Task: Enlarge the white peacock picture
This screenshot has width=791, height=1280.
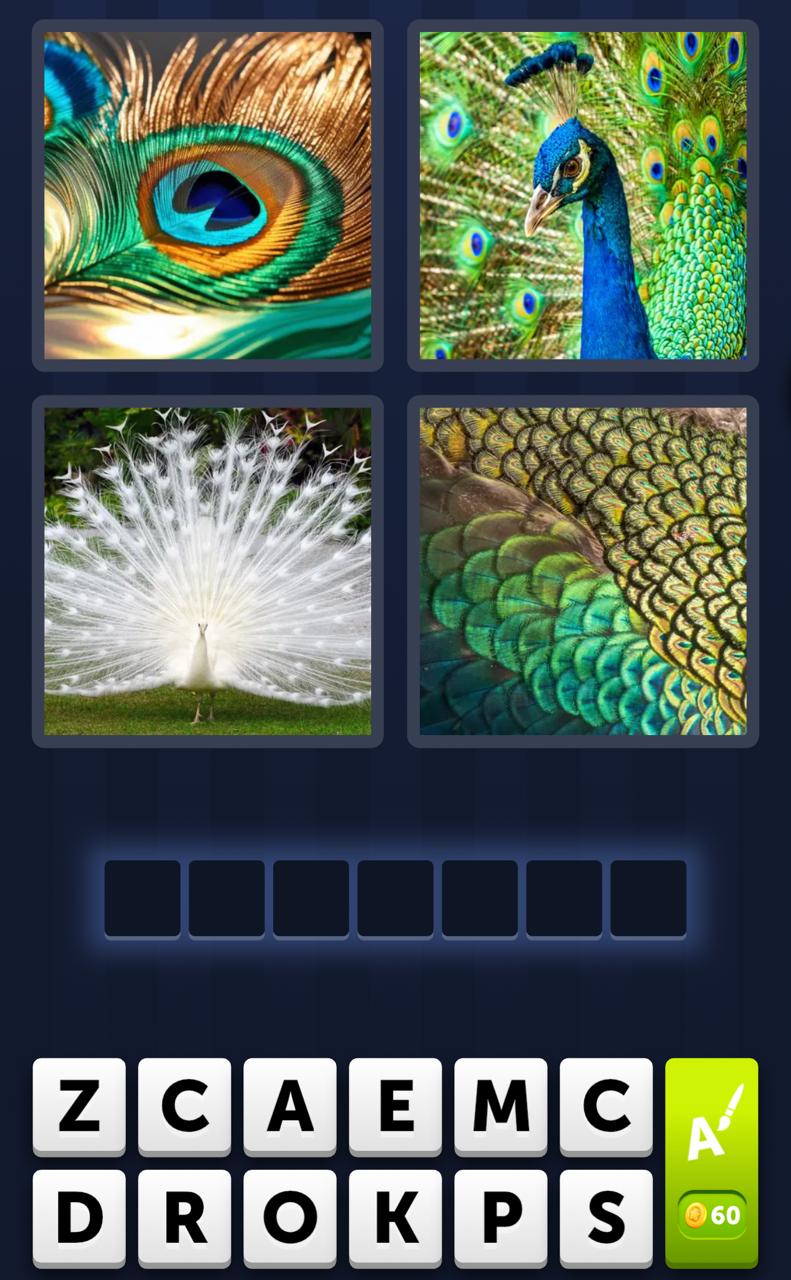Action: 208,571
